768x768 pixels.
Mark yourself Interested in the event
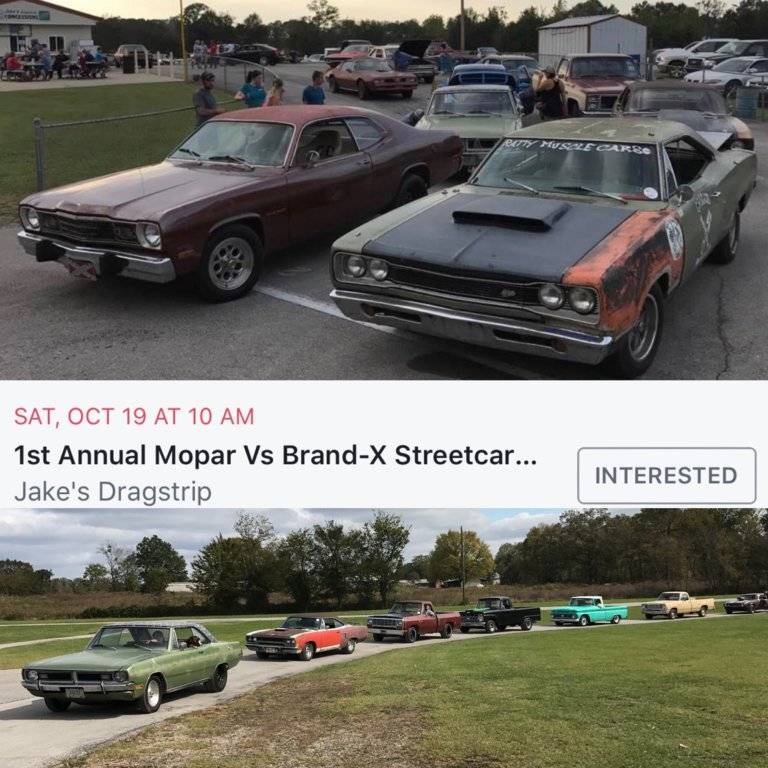666,476
